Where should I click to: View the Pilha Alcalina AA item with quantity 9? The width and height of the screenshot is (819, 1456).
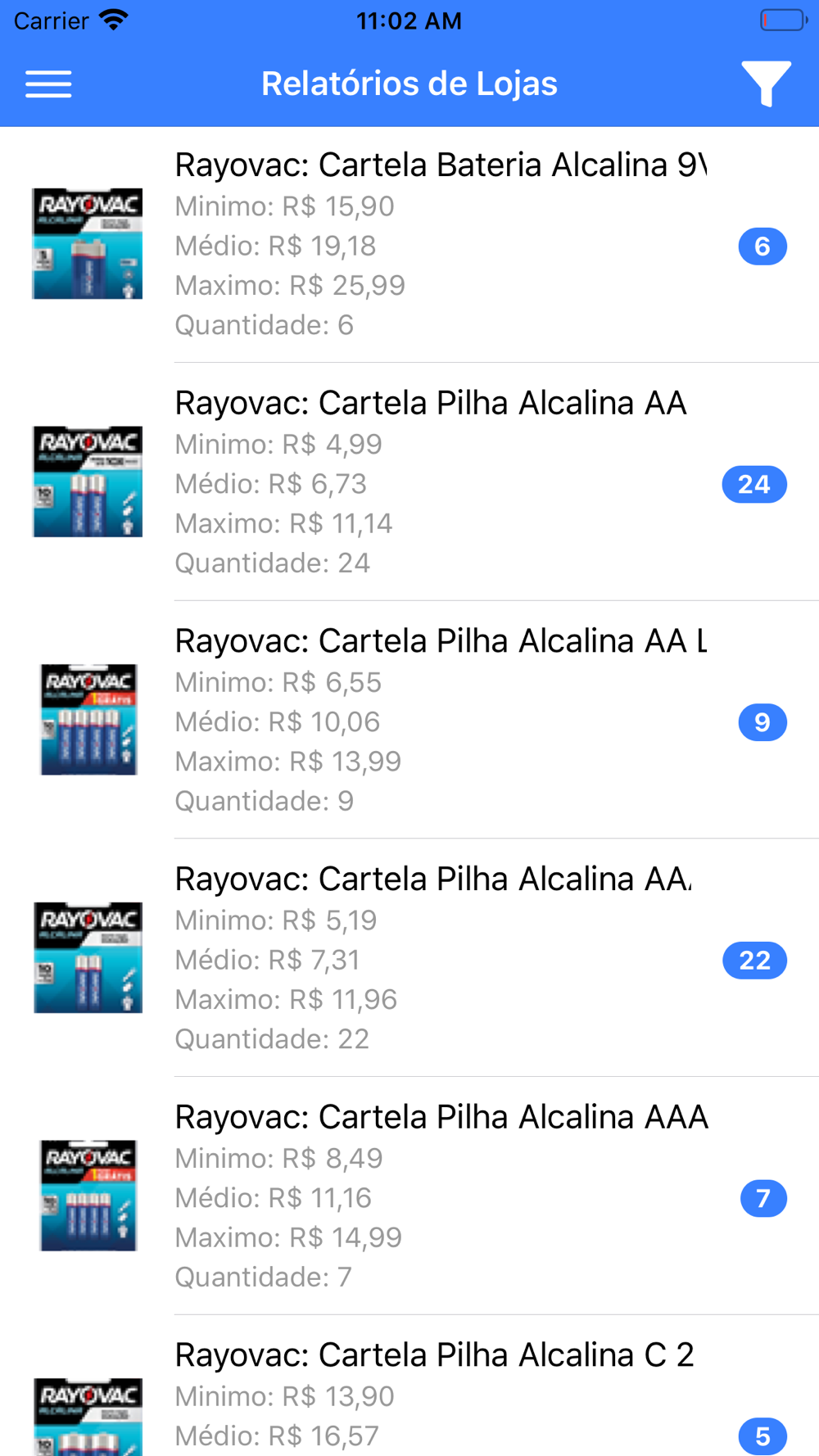(x=440, y=721)
